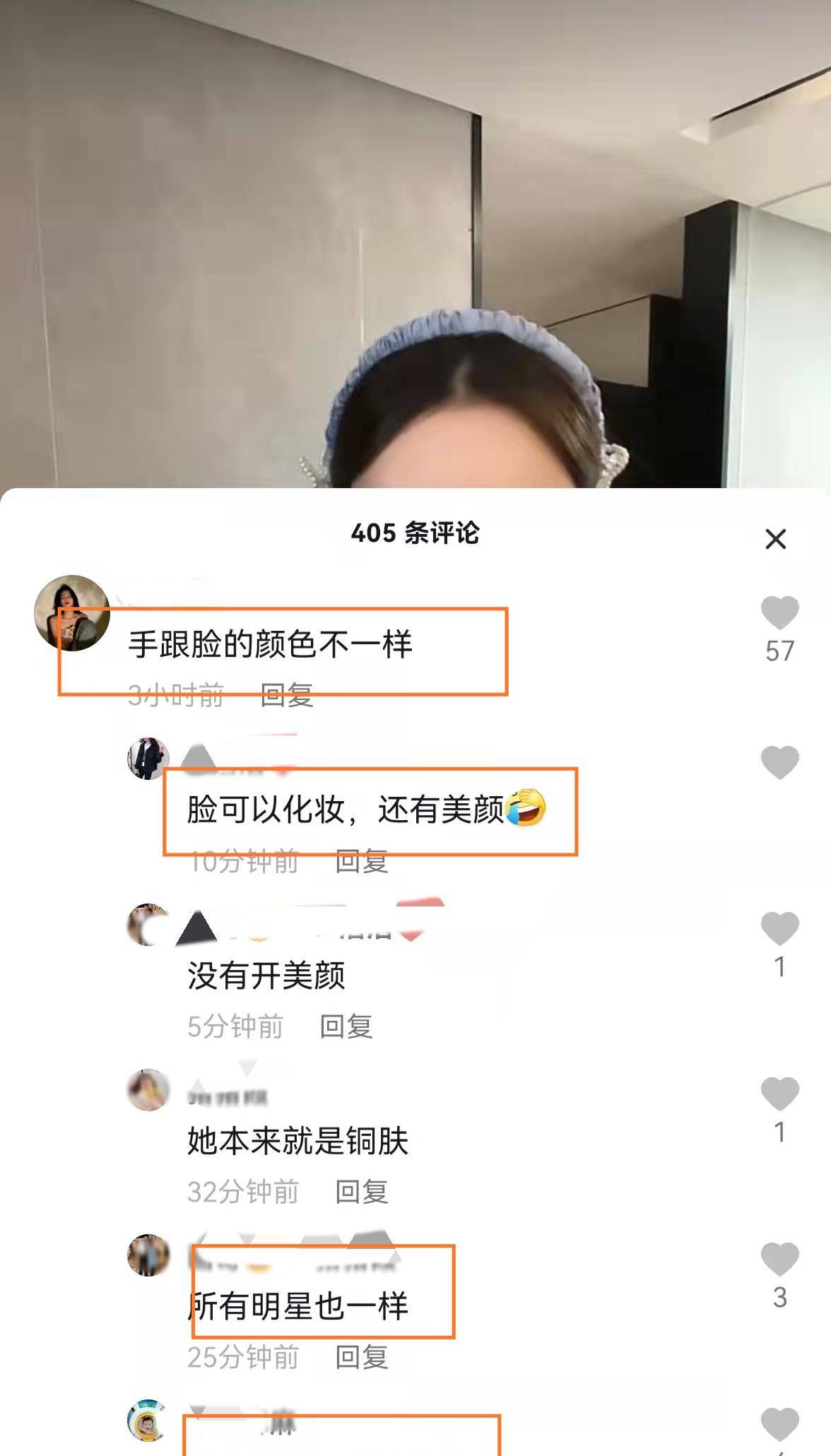The height and width of the screenshot is (1456, 831).
Task: Like the comment 脸可以化妆，还有美颜
Action: coord(779,763)
